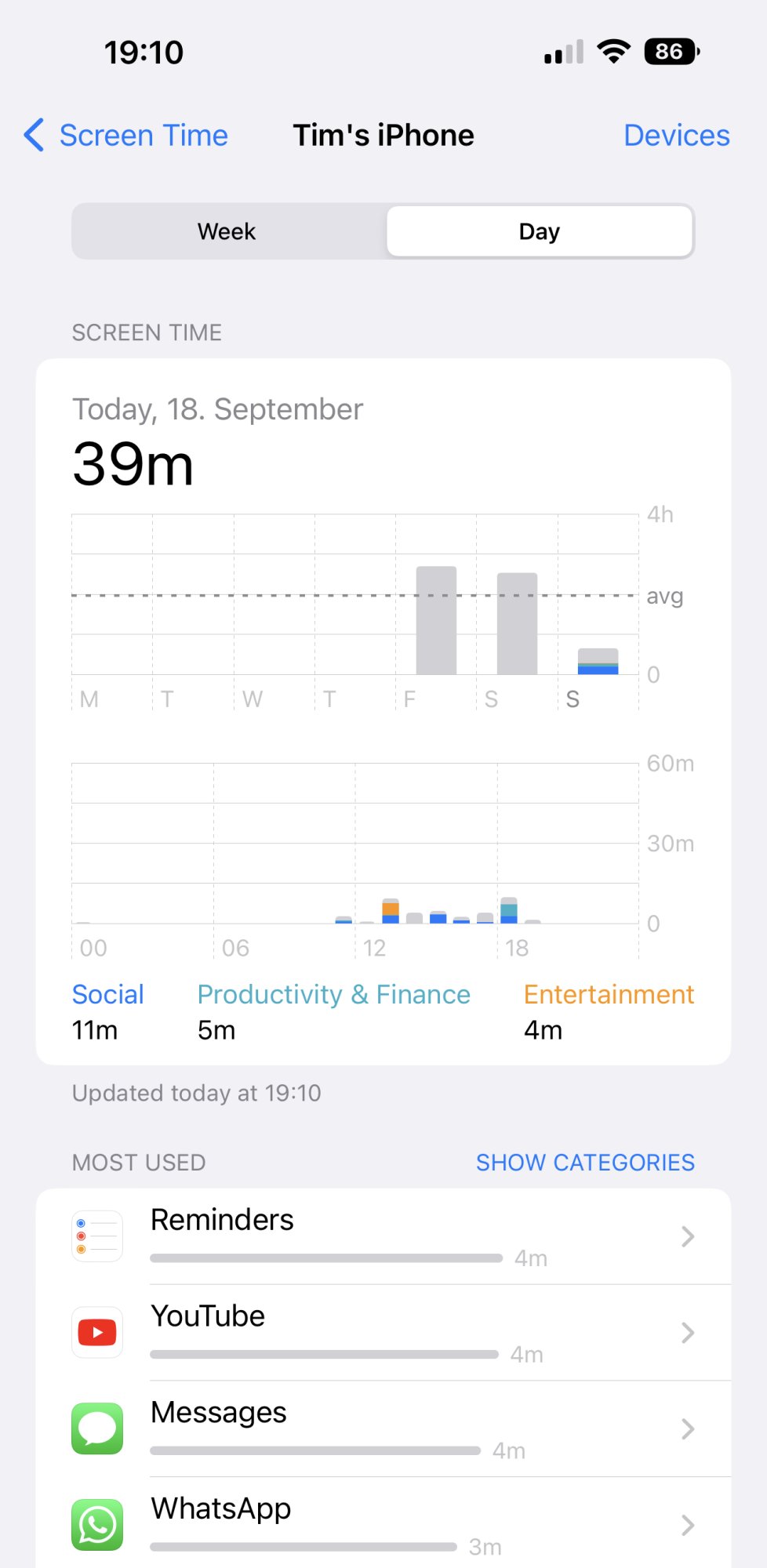767x1568 pixels.
Task: Tap Show Categories link
Action: point(585,1163)
